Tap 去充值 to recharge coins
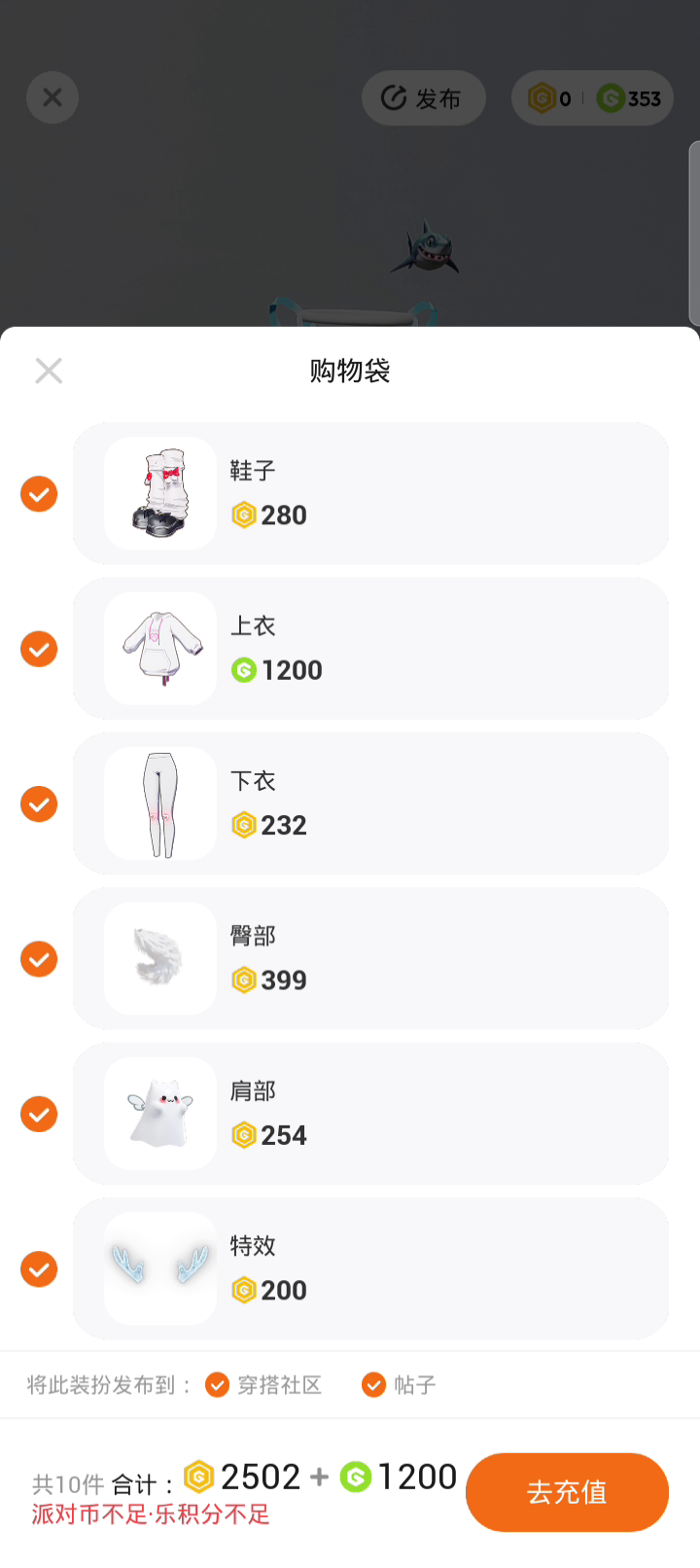The height and width of the screenshot is (1568, 700). click(567, 1491)
